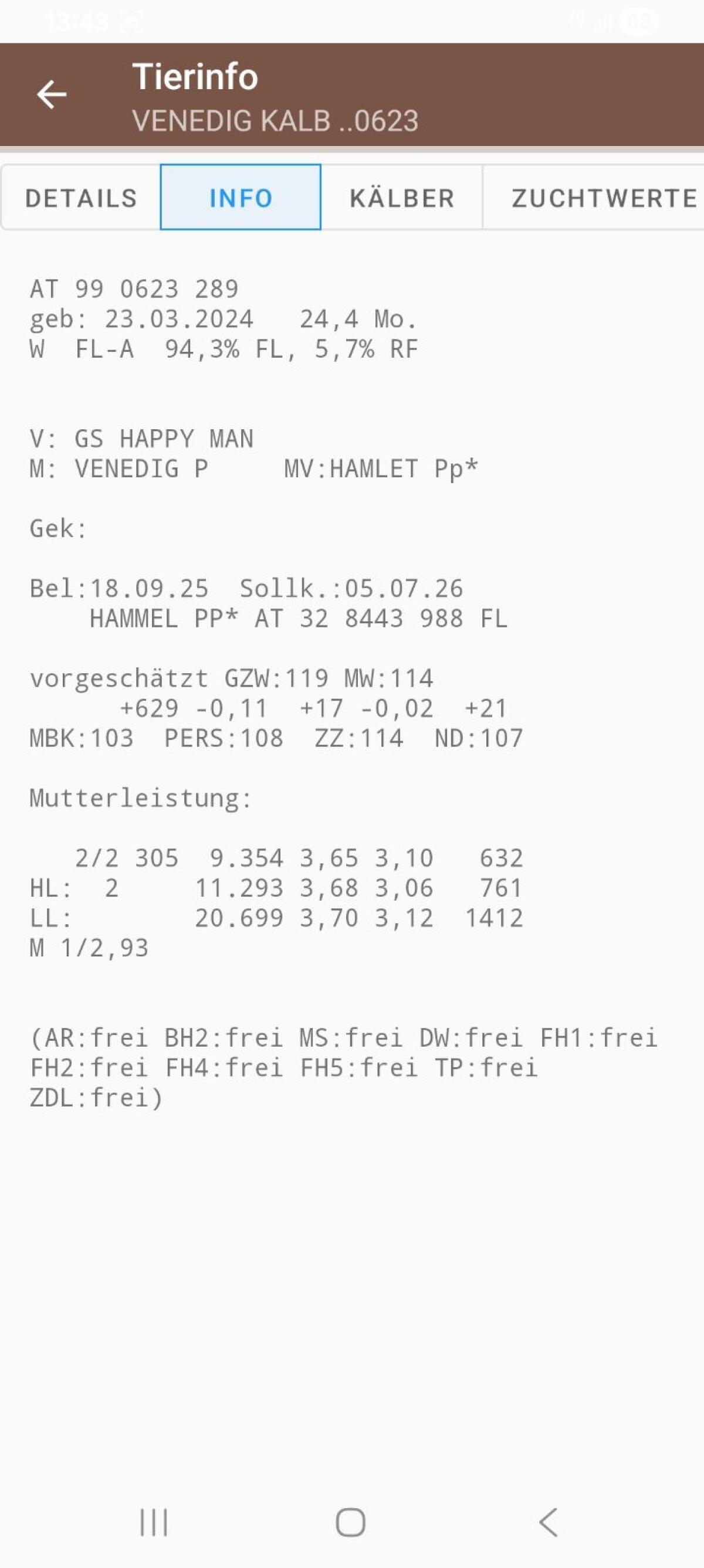Go back using the app bar arrow
This screenshot has width=704, height=1568.
52,95
